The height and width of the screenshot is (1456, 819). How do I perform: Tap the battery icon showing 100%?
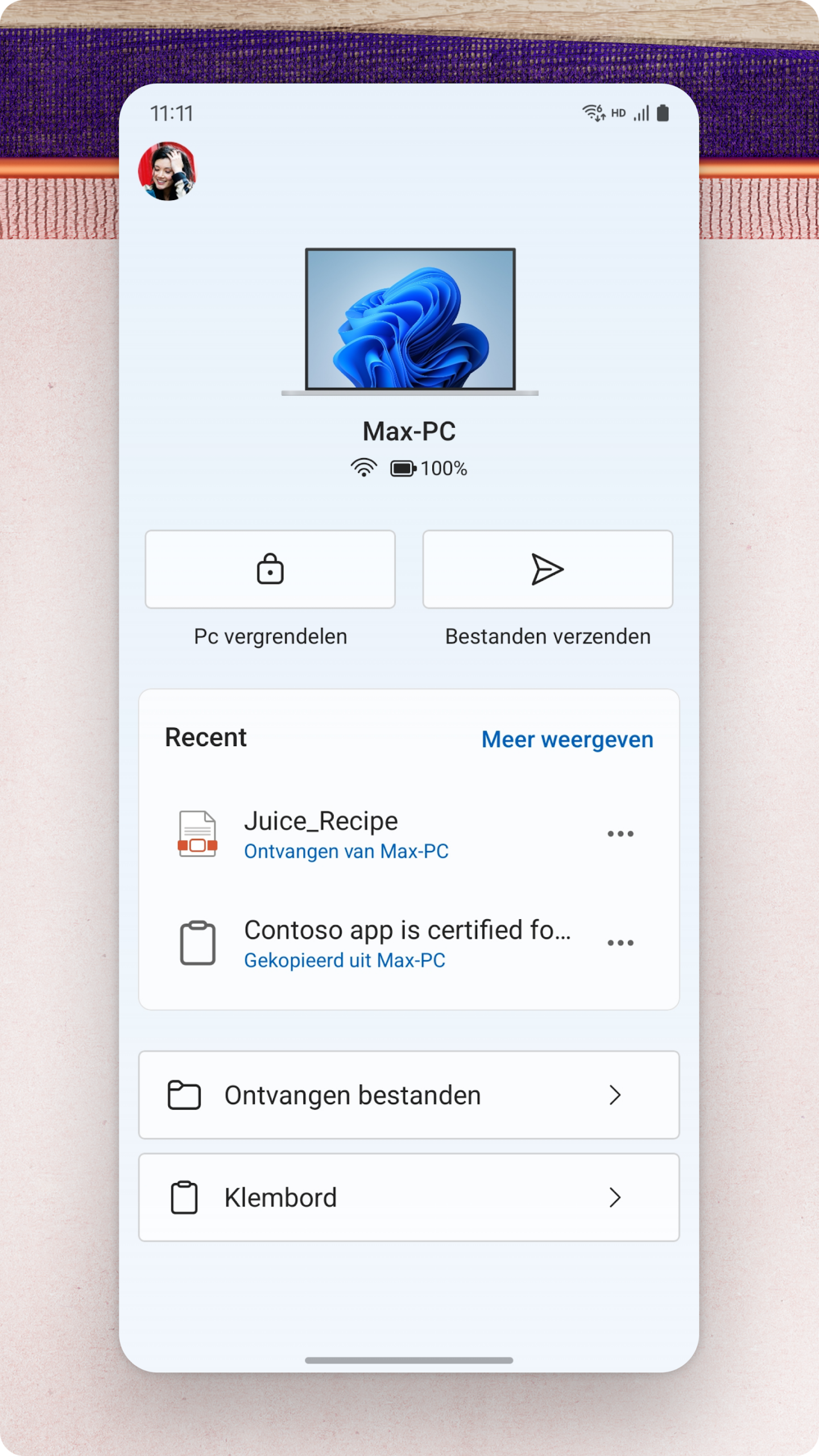tap(404, 468)
